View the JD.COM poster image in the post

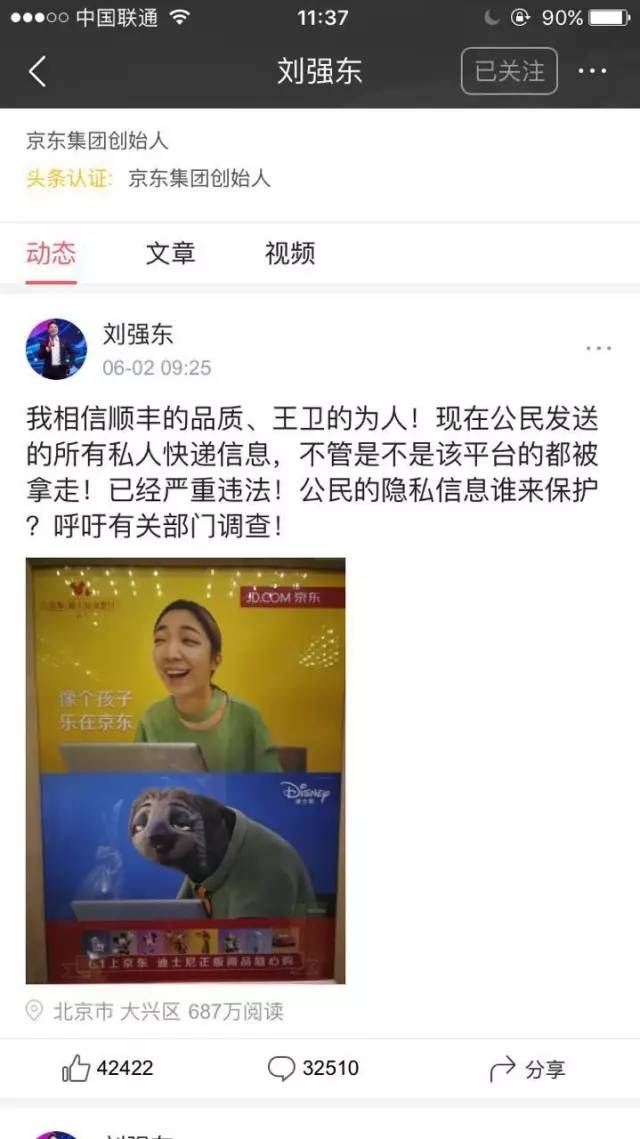[x=185, y=770]
